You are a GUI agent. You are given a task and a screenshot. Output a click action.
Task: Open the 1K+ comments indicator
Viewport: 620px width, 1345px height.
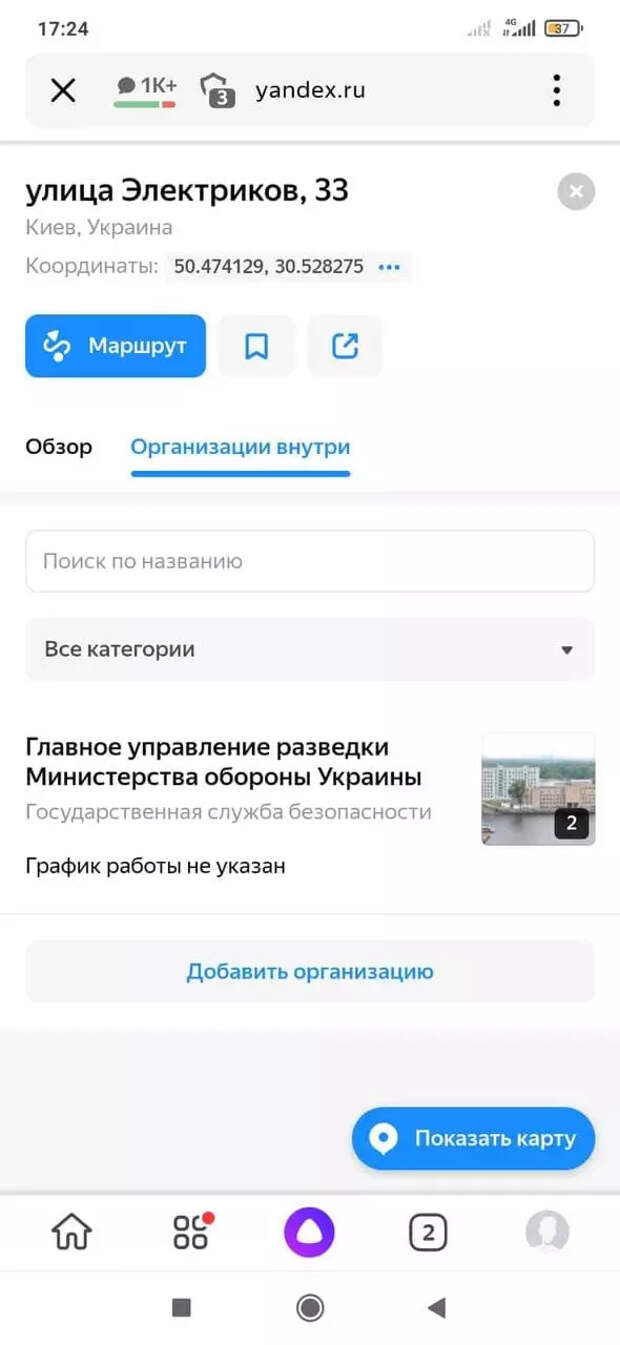pos(146,88)
